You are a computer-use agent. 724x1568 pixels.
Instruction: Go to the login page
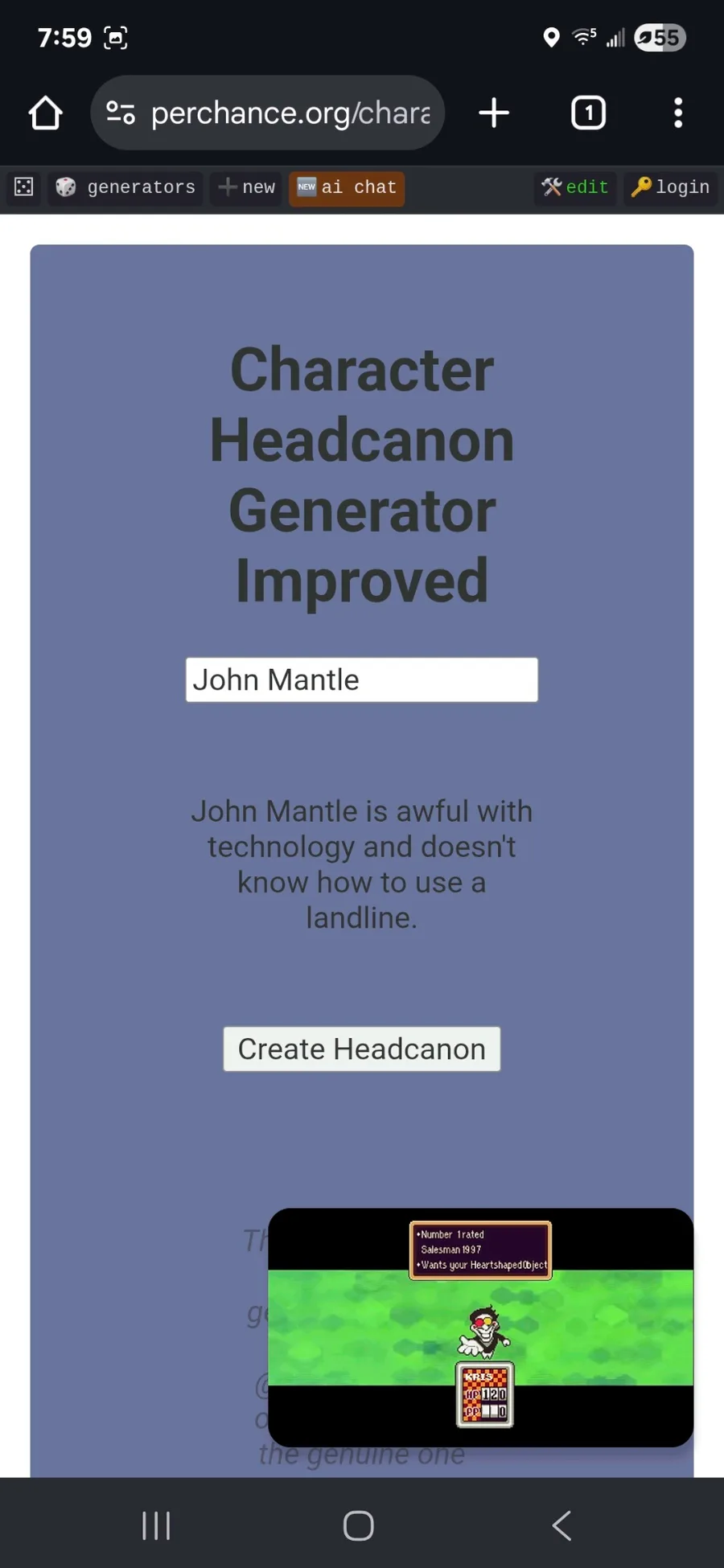click(x=670, y=188)
